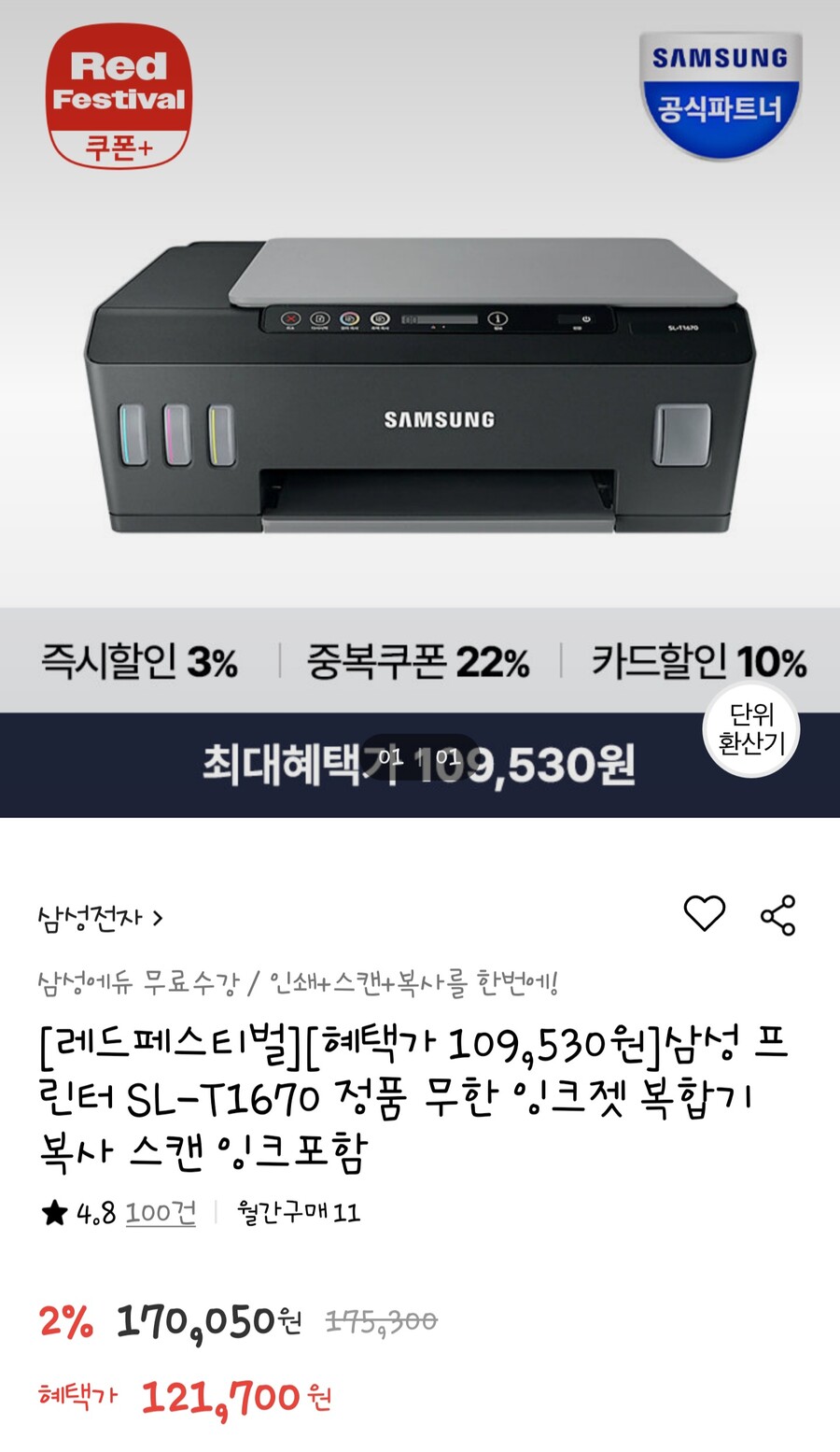The width and height of the screenshot is (840, 1452).
Task: Select the 월간구매 11 stats label
Action: tap(299, 1214)
